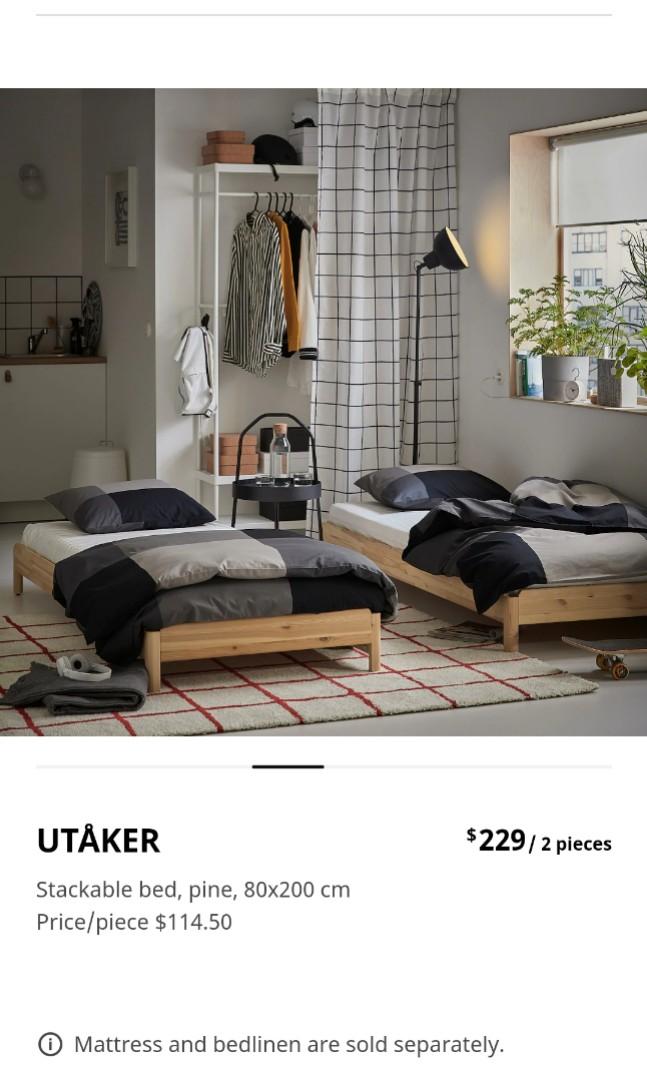This screenshot has width=647, height=1080.
Task: Tap the image carousel position indicator
Action: click(x=288, y=766)
